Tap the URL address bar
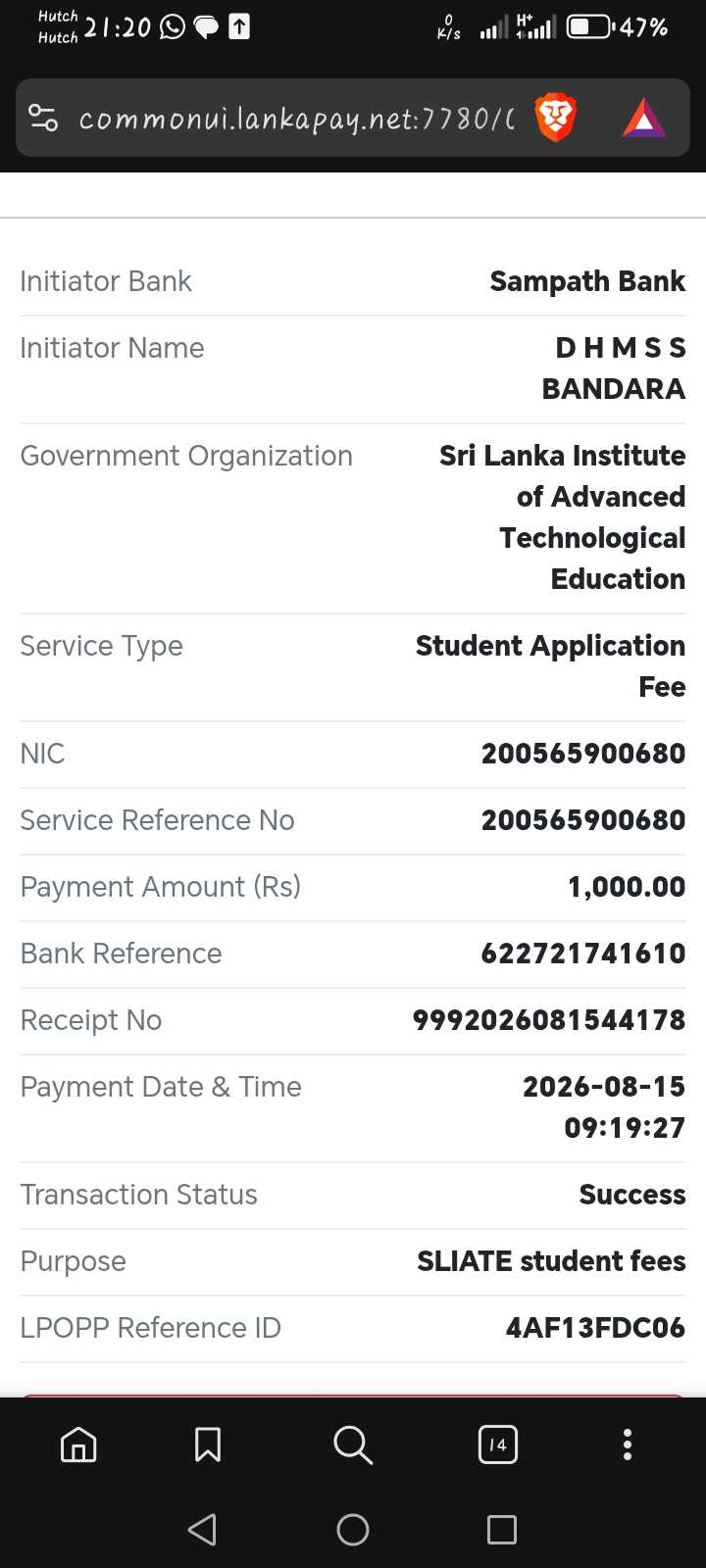Screen dimensions: 706x1568 296,119
